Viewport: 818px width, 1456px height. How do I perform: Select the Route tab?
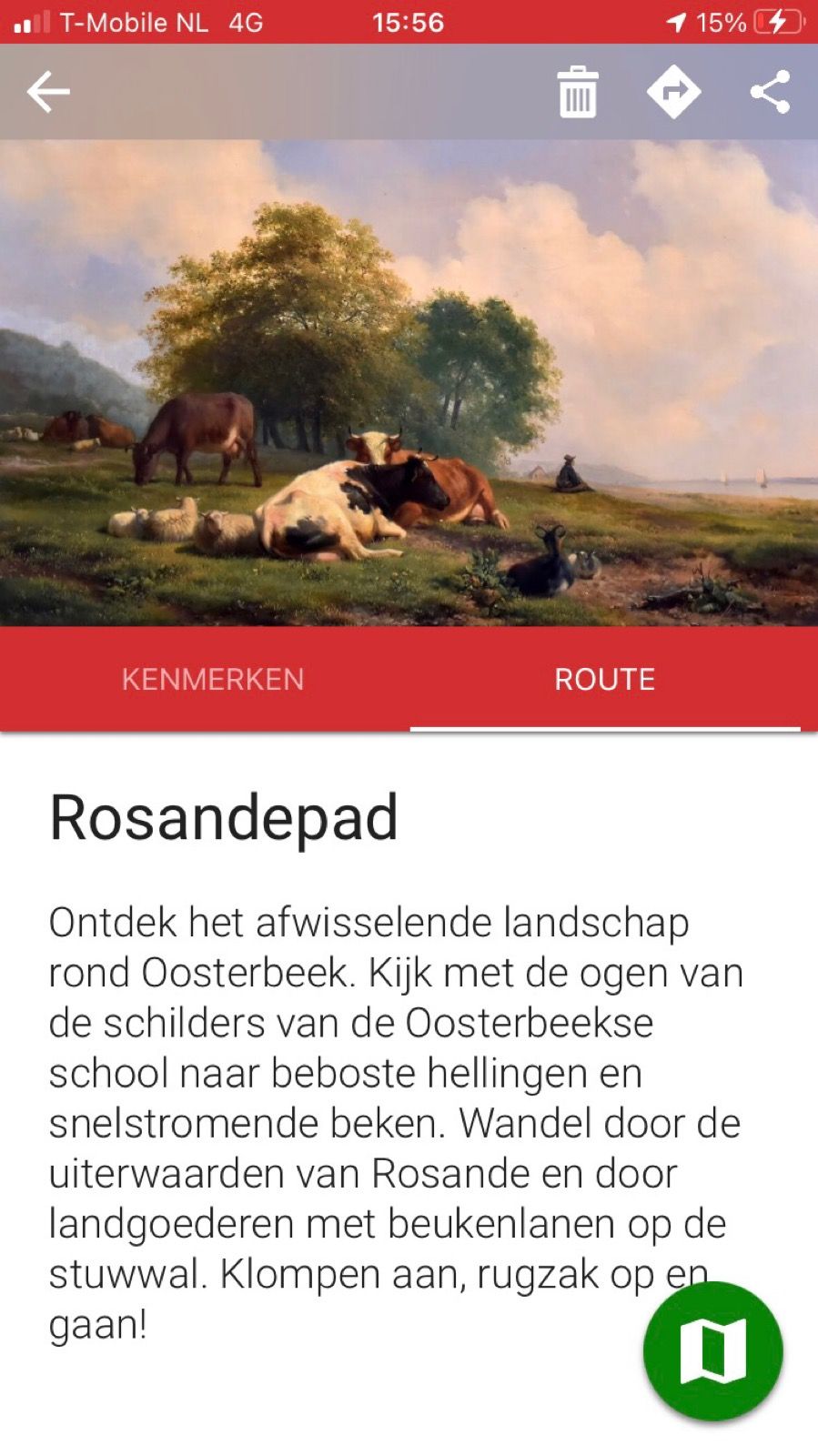604,679
